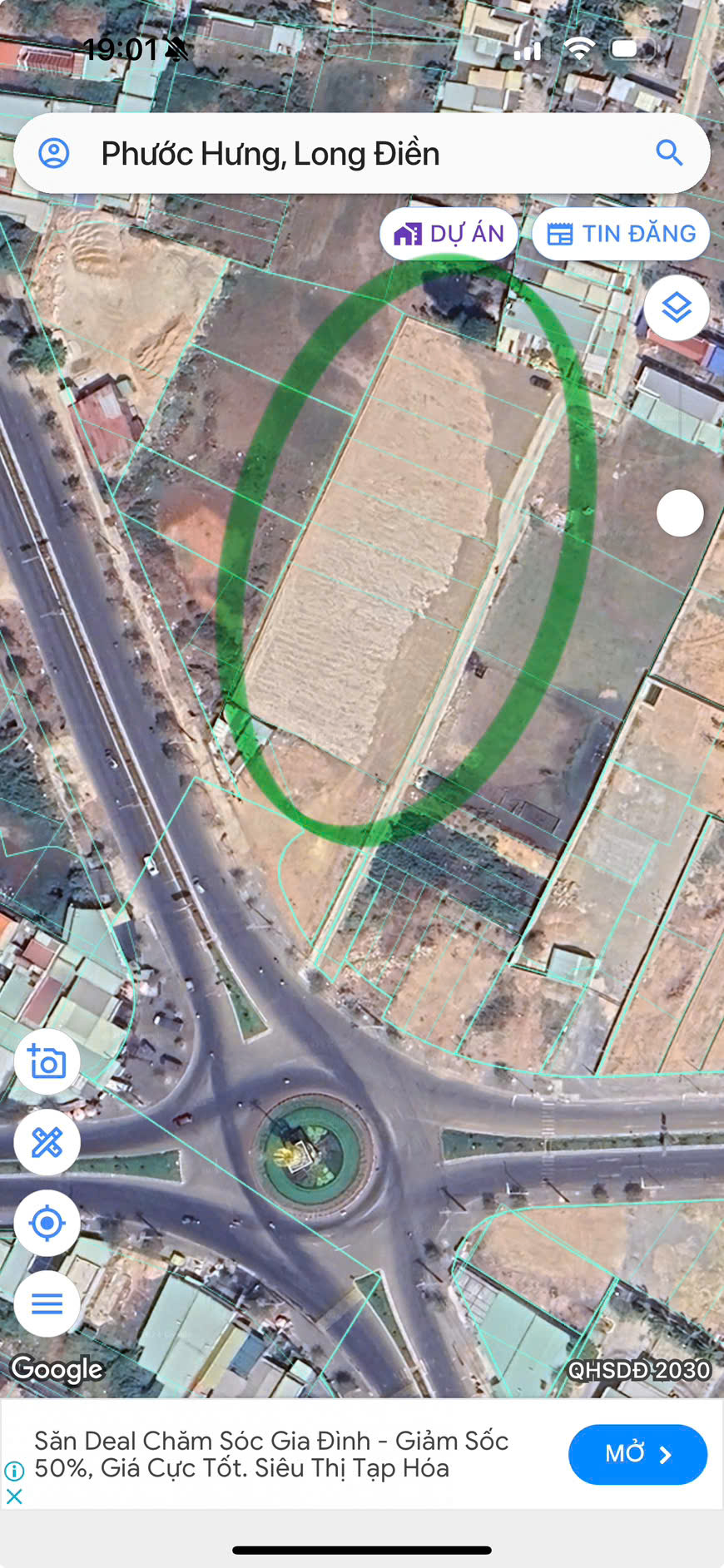
Task: Tap the magnifier search icon
Action: click(669, 153)
